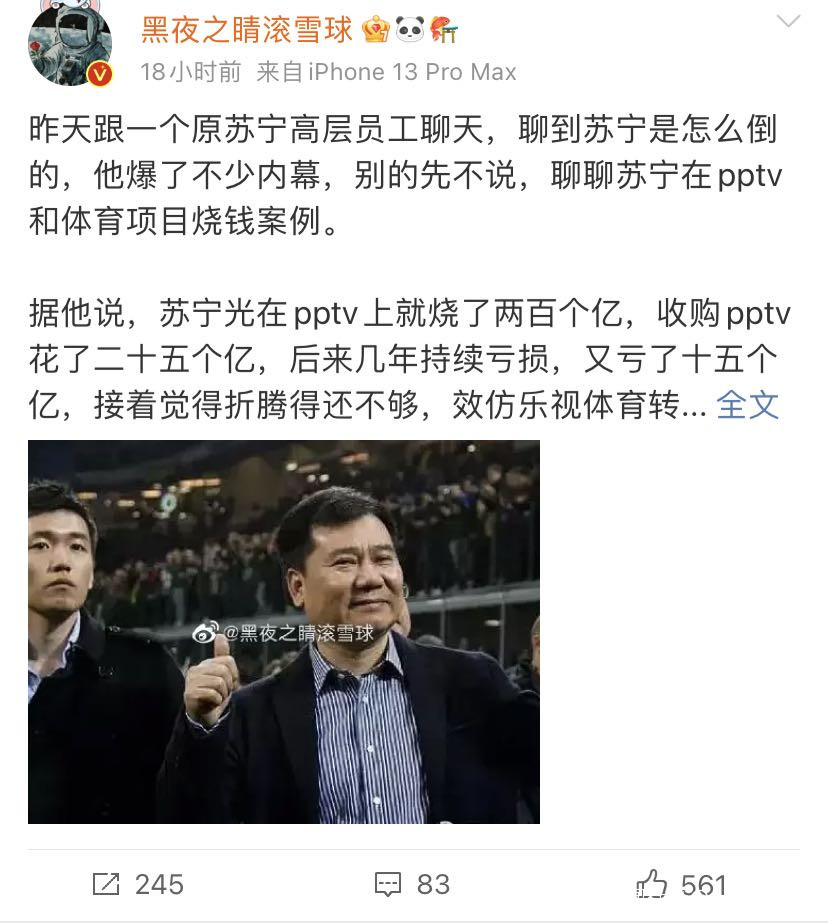Like this post with 561 likes
The image size is (828, 923).
pos(682,884)
